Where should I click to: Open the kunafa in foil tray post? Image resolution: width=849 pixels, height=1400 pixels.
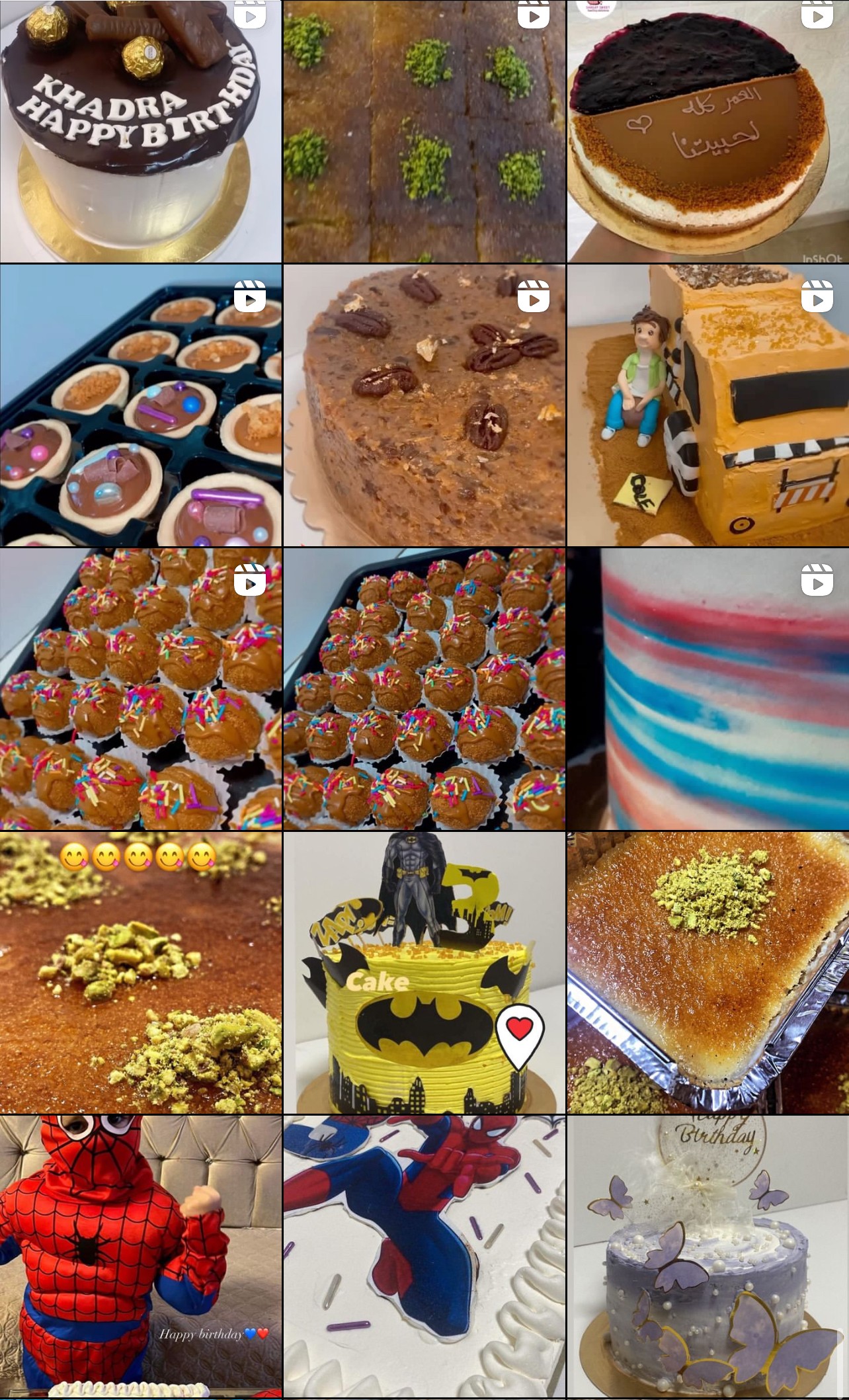[707, 972]
